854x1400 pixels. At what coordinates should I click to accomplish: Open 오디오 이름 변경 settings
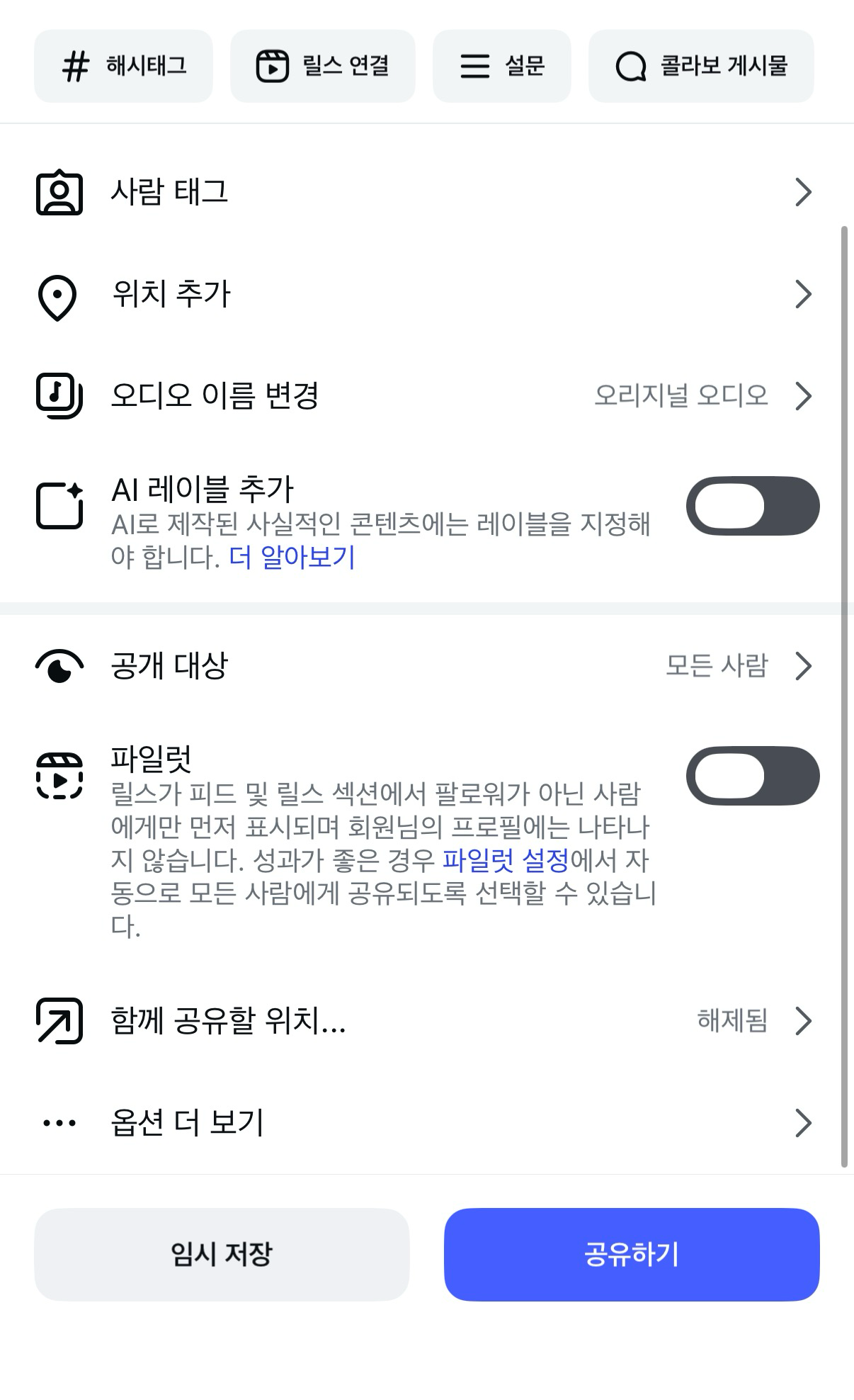425,395
